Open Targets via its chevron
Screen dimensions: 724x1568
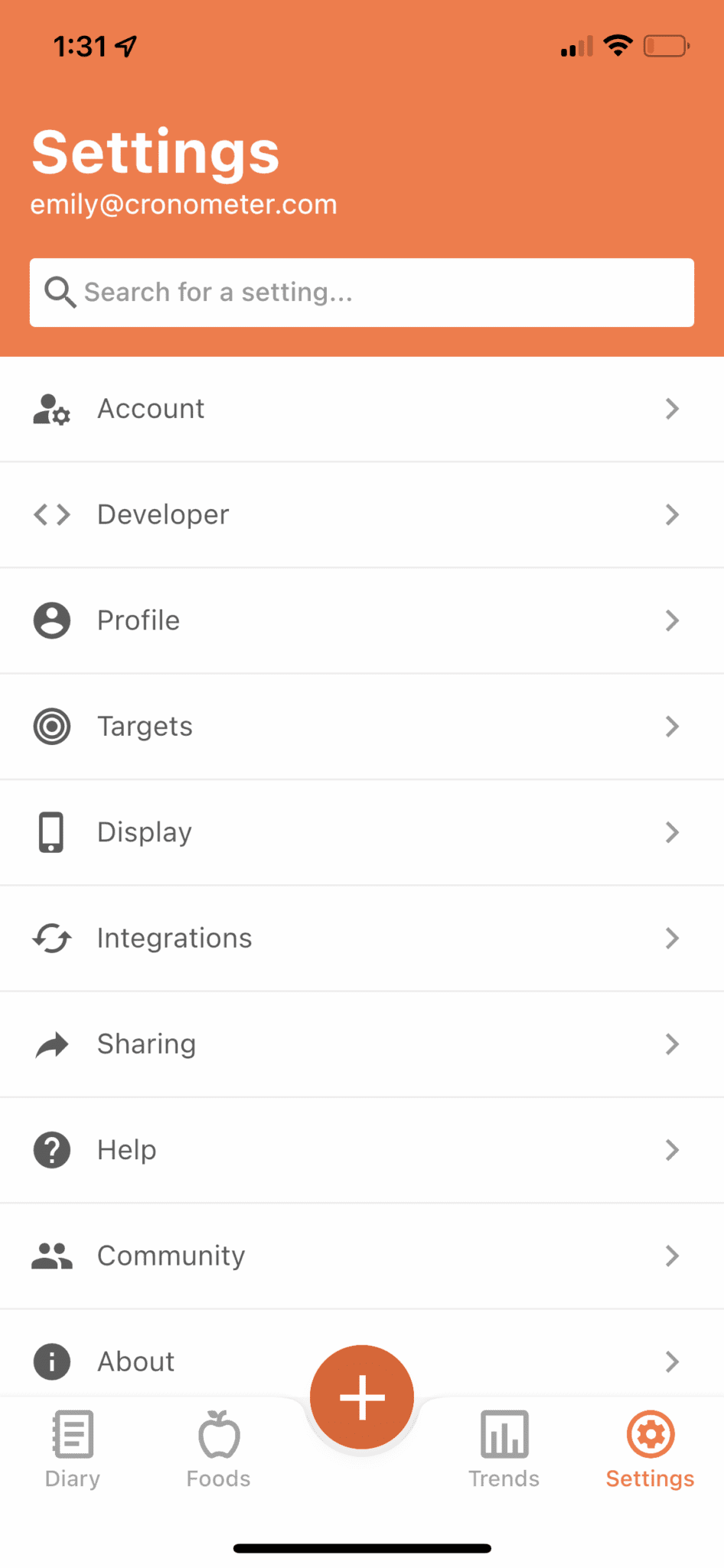[673, 727]
